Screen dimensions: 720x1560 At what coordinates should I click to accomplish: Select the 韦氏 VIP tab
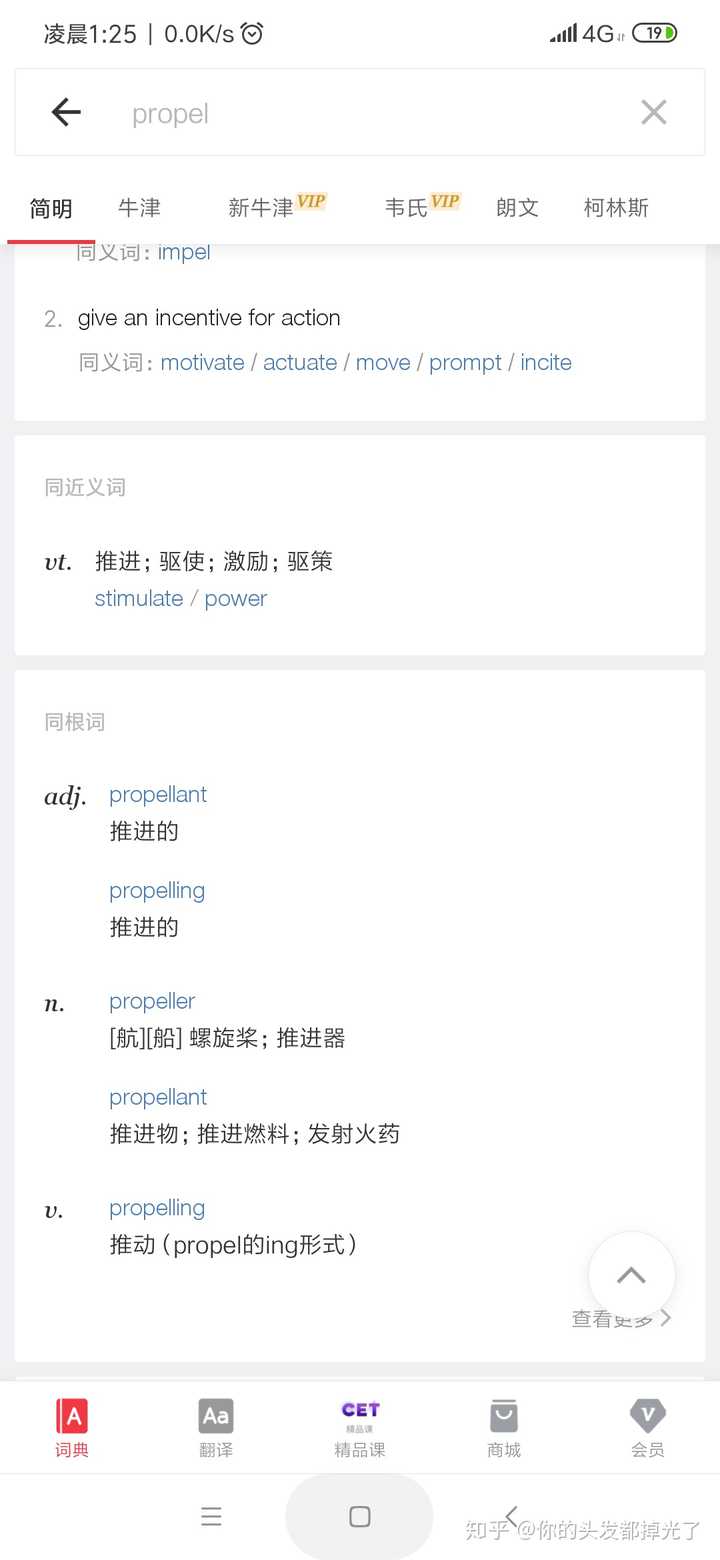(421, 207)
